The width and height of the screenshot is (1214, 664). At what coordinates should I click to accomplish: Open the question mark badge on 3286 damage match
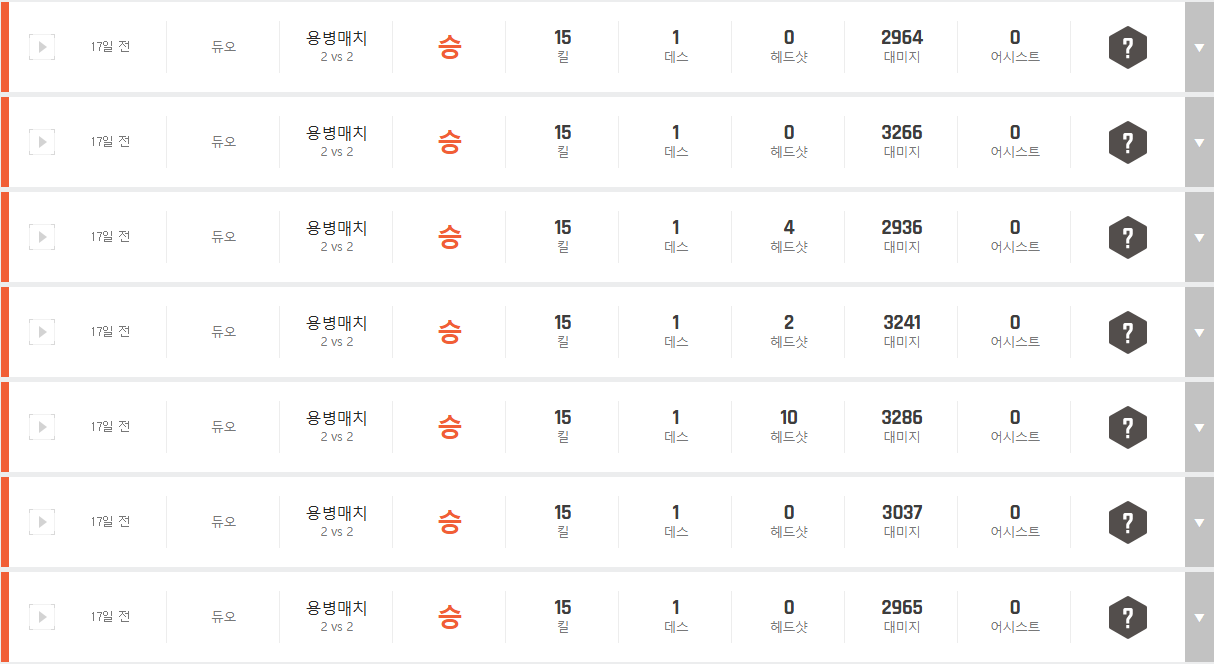(1127, 427)
